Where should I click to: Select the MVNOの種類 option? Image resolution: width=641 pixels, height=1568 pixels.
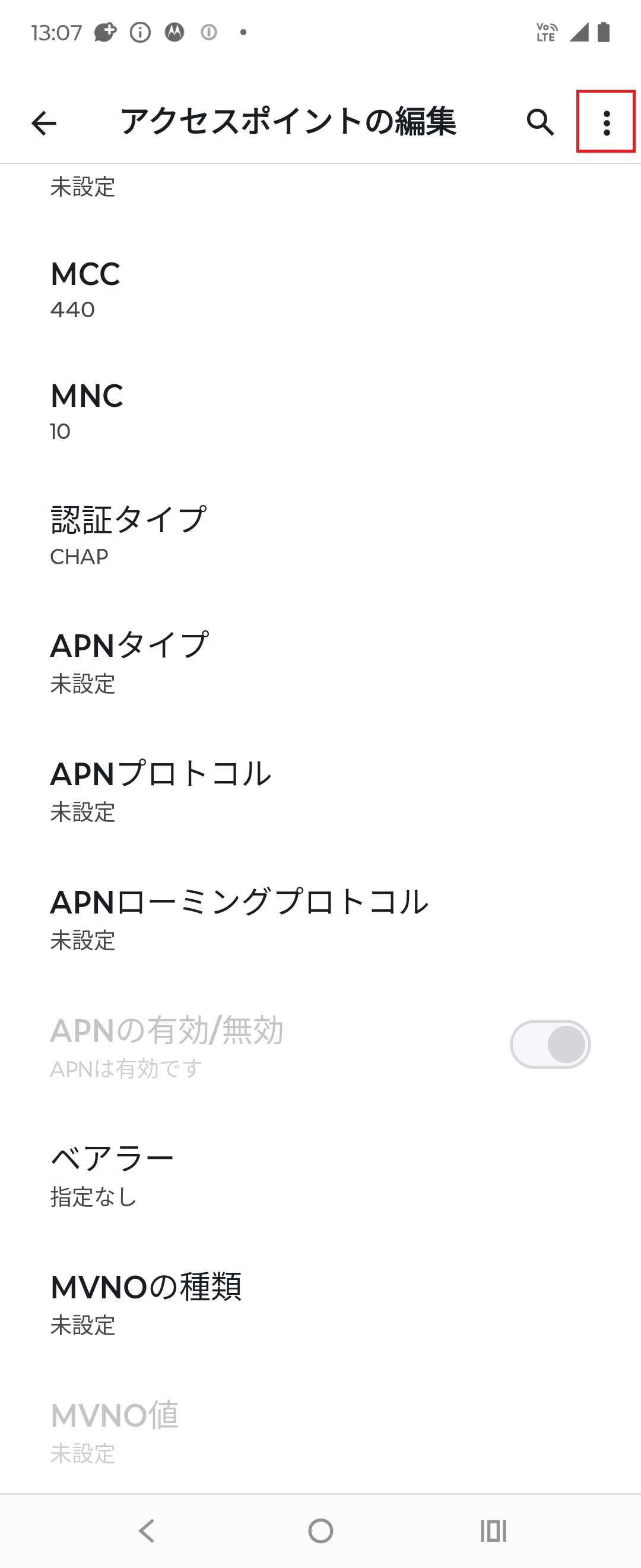tap(182, 1303)
